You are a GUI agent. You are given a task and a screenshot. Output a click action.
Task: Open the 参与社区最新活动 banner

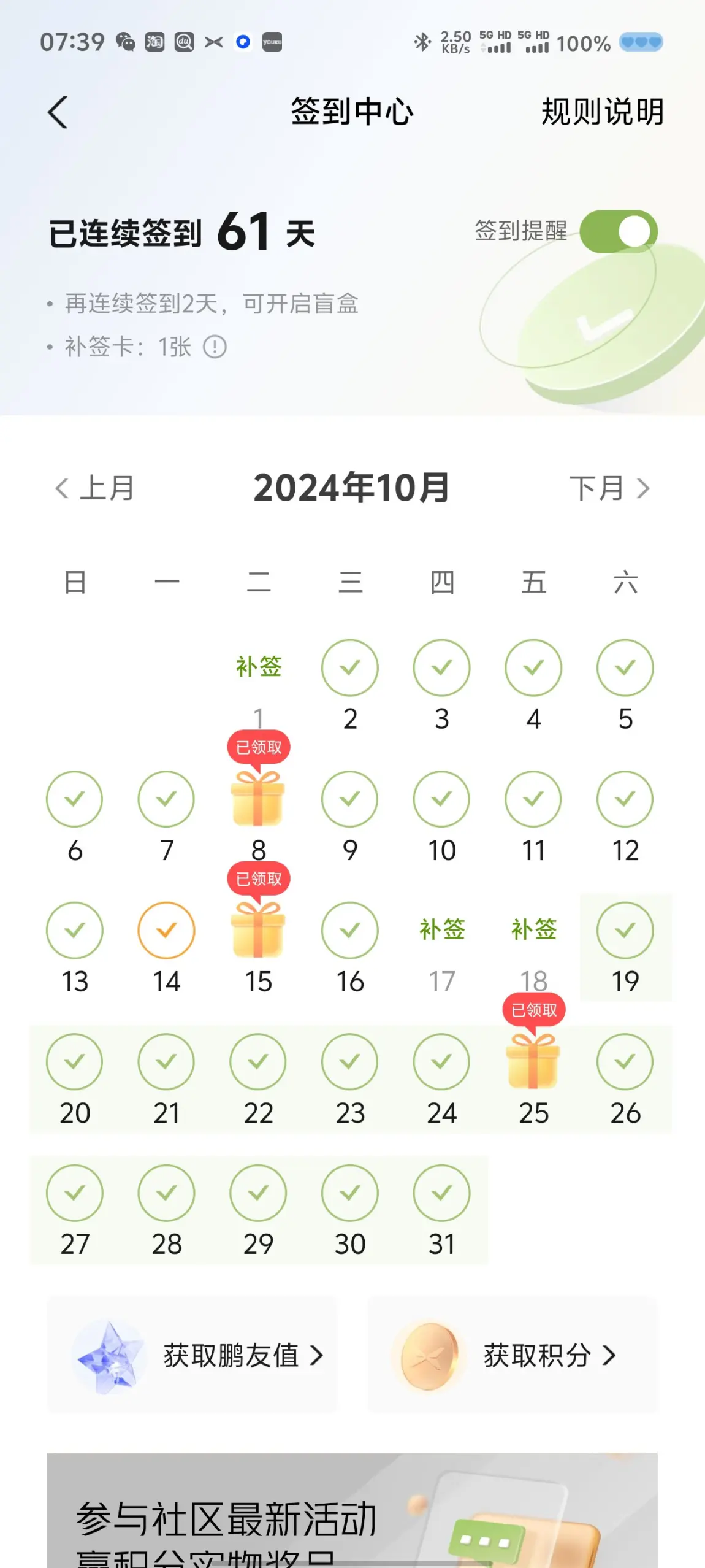coord(352,1515)
